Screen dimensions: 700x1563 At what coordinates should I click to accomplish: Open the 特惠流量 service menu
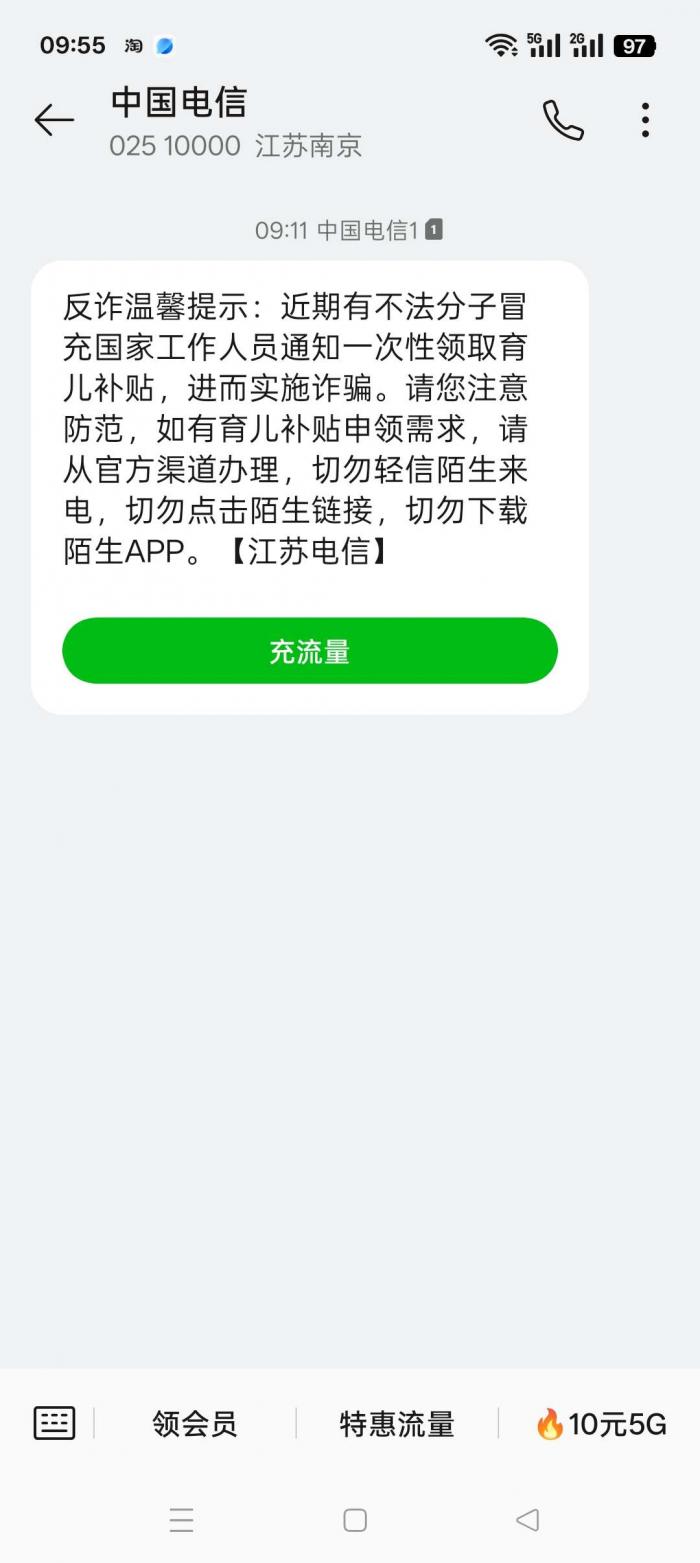tap(397, 1423)
